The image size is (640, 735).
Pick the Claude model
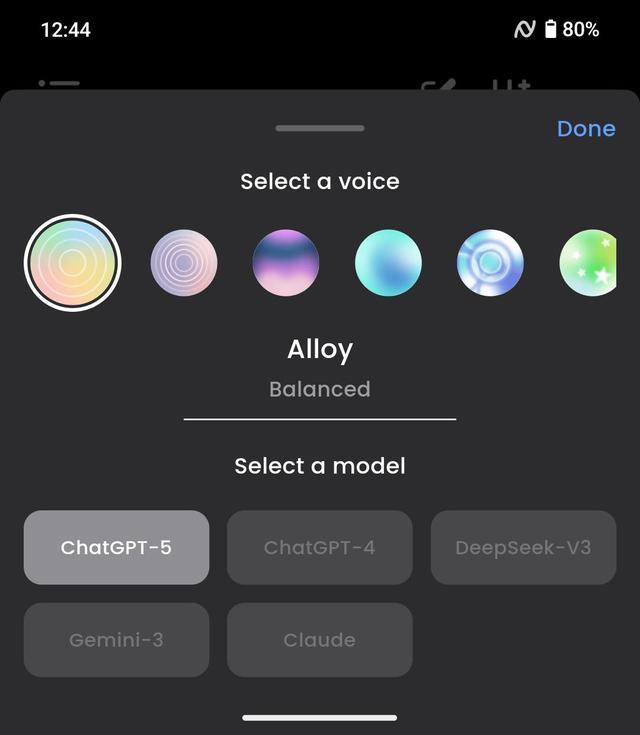click(x=319, y=639)
